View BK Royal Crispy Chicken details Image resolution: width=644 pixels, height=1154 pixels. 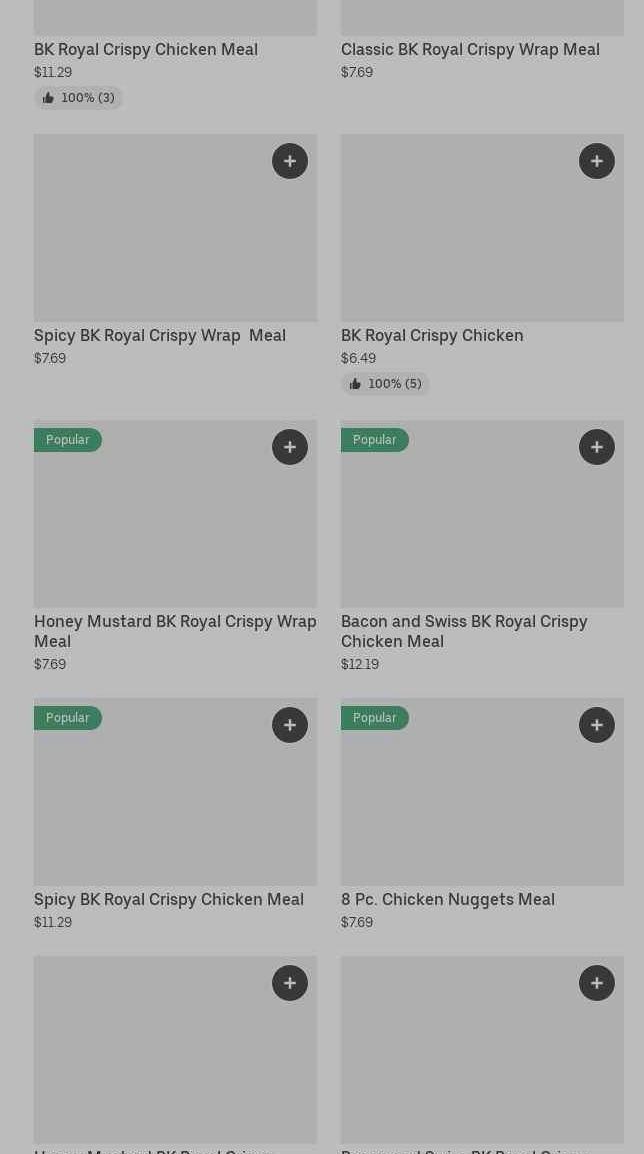tap(432, 335)
